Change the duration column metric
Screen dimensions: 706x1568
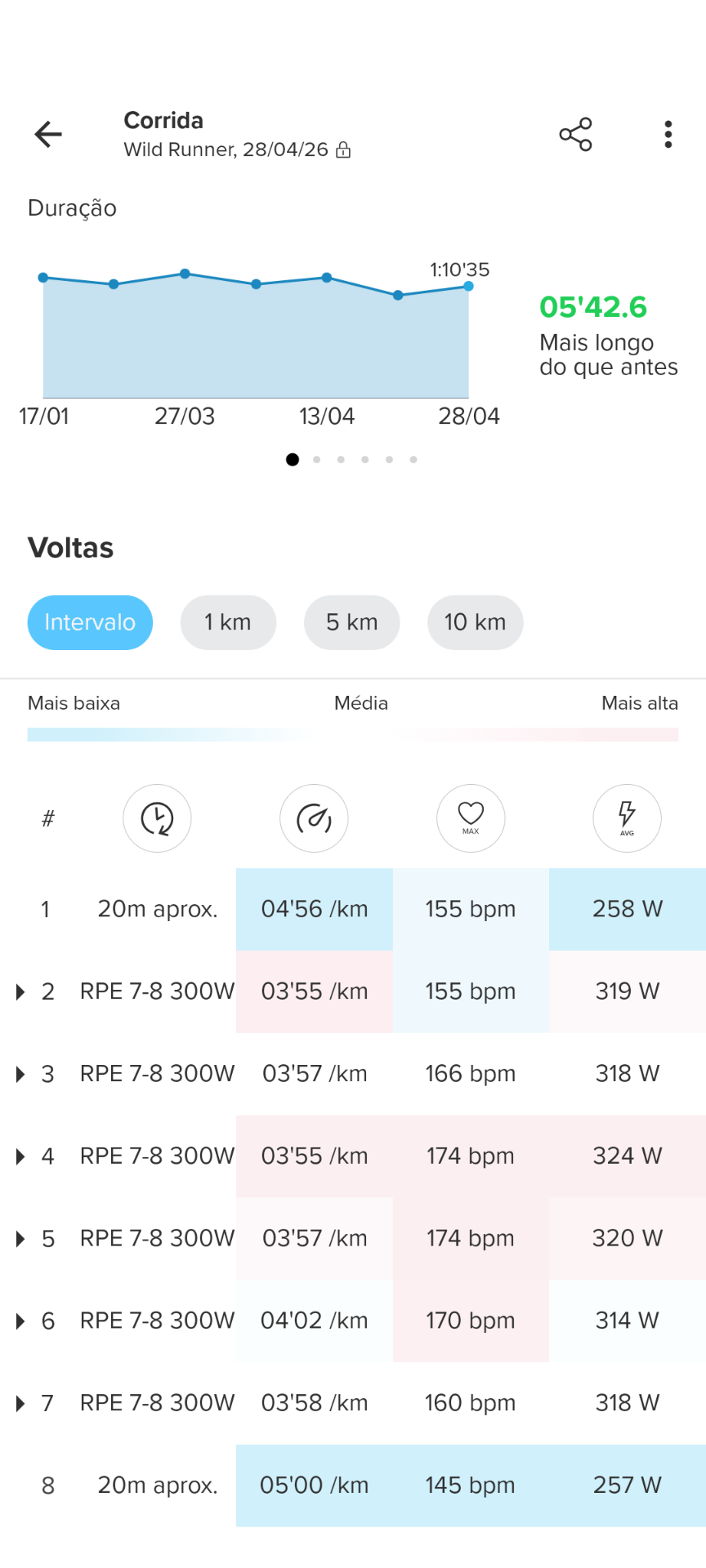coord(157,818)
